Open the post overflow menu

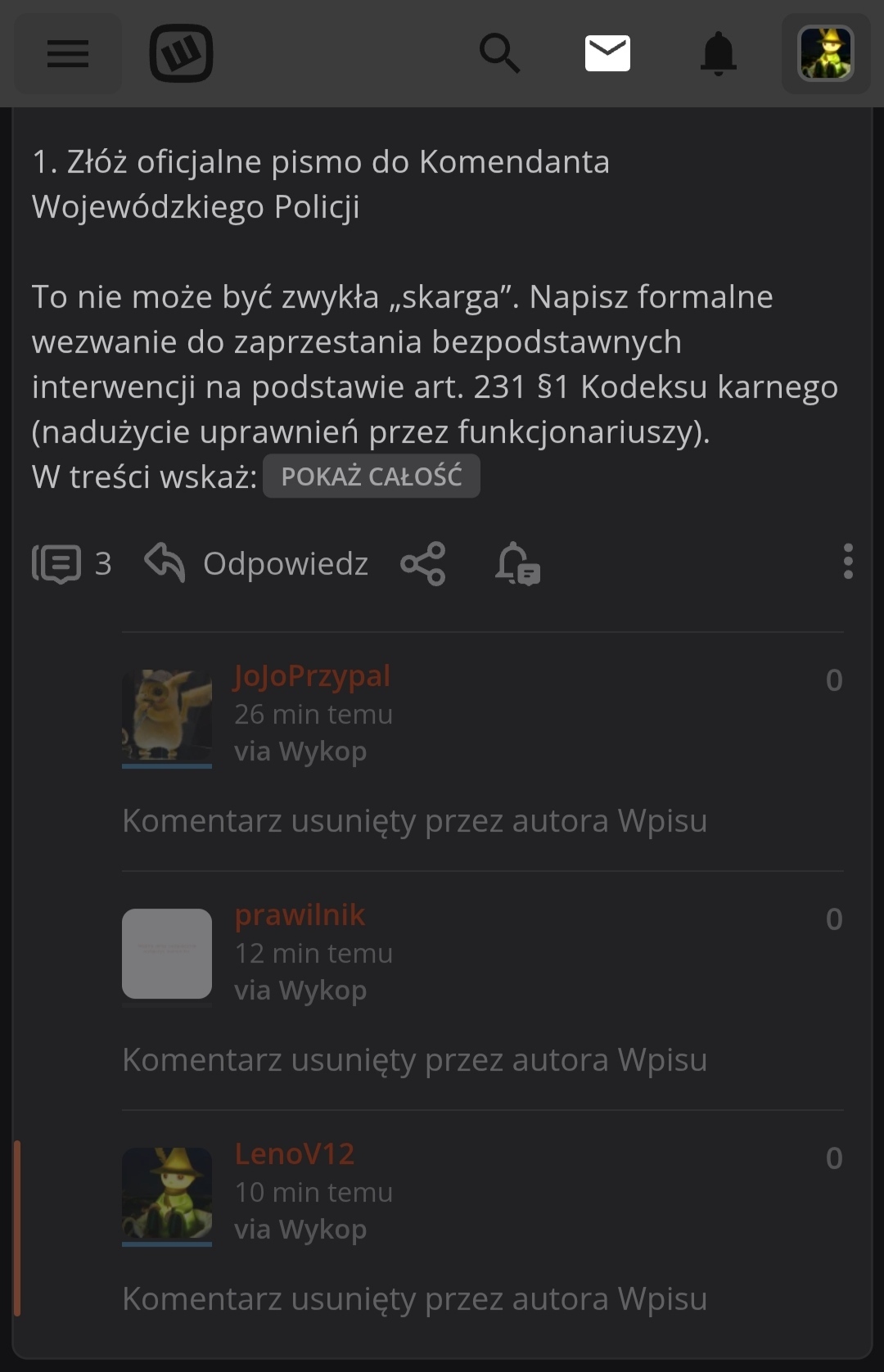847,562
